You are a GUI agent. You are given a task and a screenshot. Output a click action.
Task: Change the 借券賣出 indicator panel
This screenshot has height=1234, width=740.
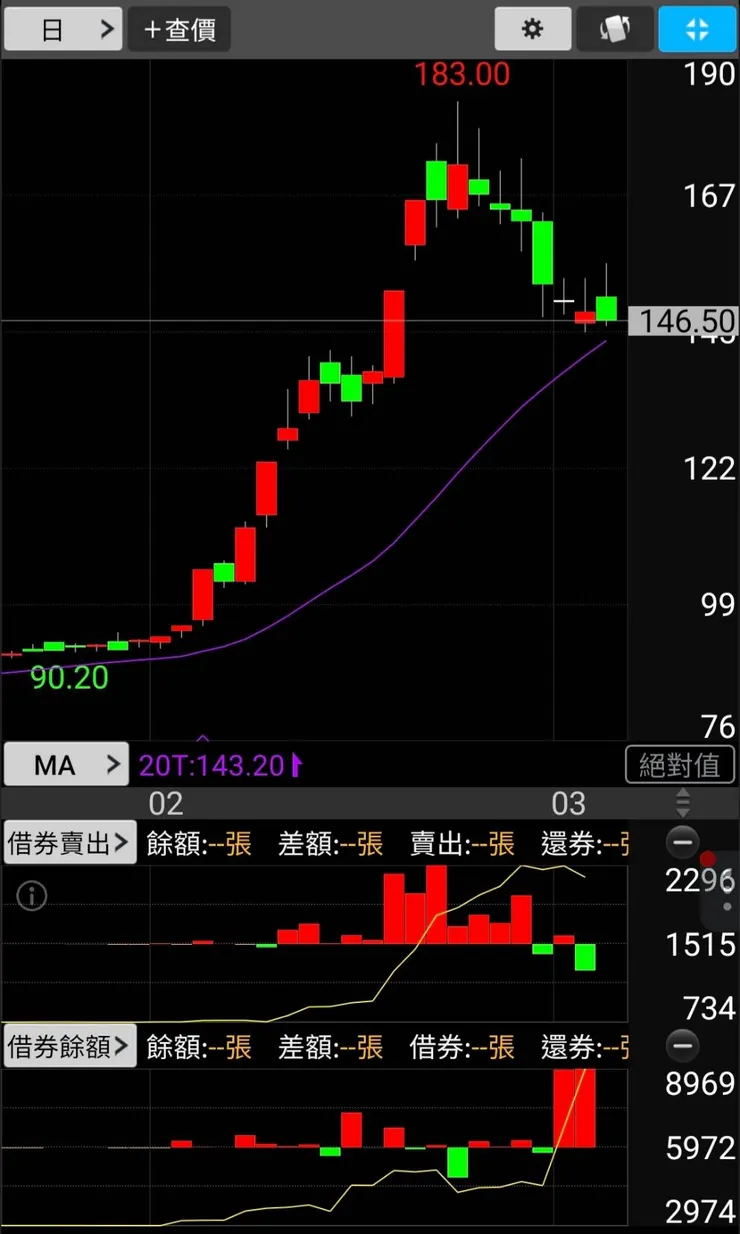click(x=70, y=843)
